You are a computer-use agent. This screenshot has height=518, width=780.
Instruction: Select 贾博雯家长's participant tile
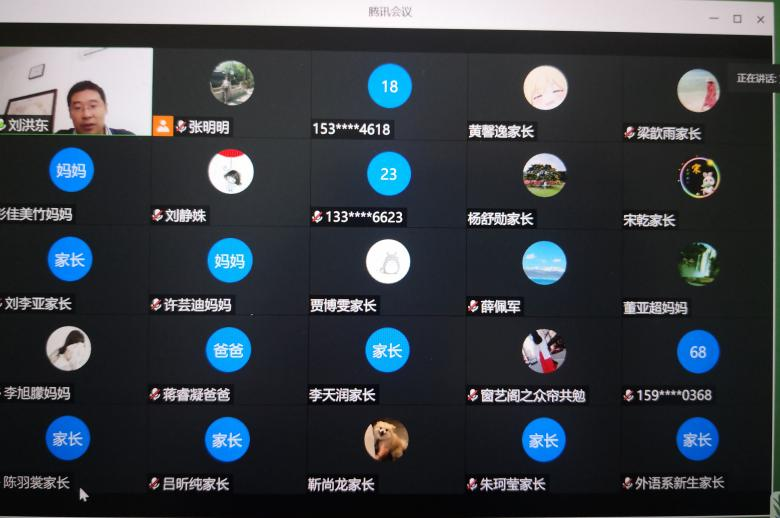(x=388, y=268)
